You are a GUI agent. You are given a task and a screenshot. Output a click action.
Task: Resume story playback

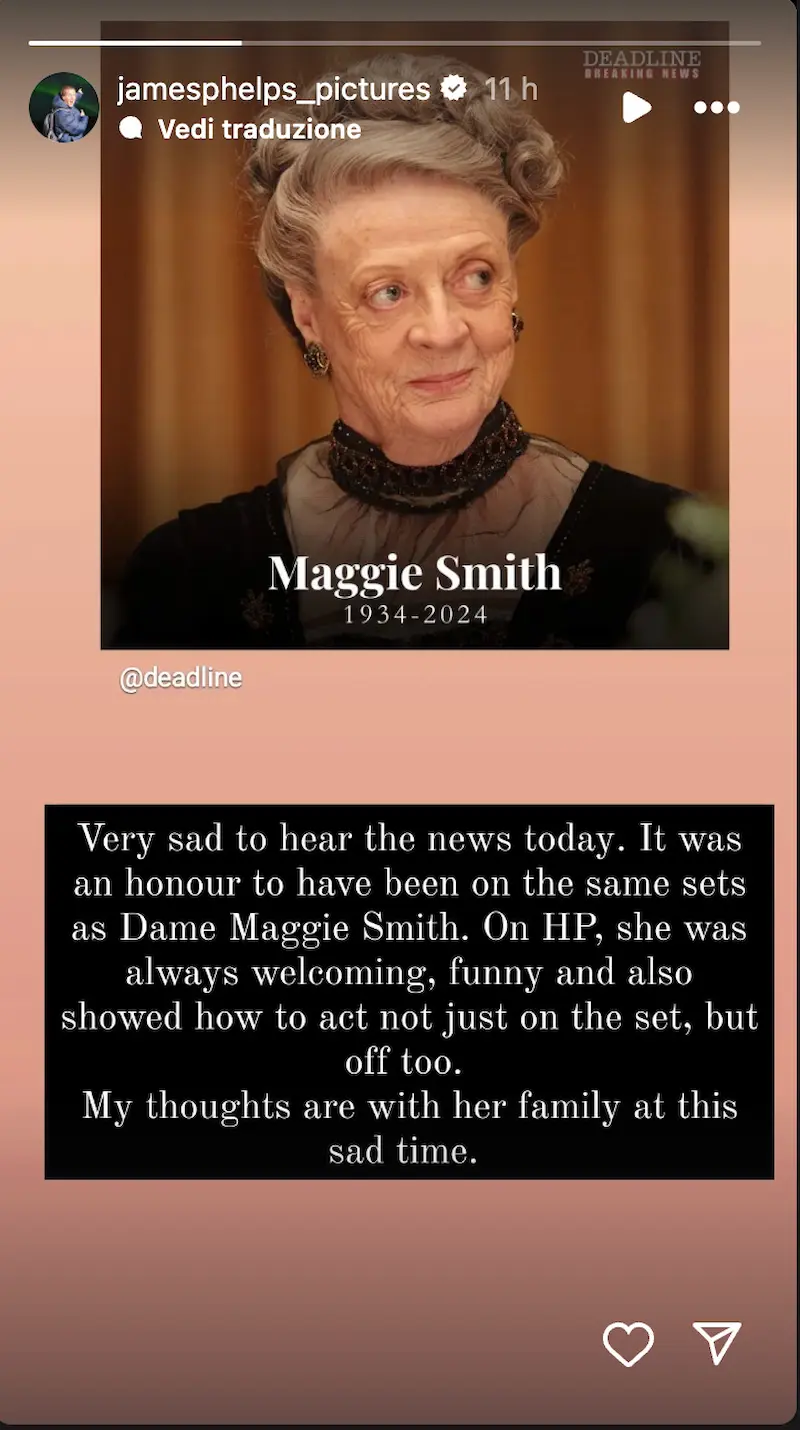(636, 107)
